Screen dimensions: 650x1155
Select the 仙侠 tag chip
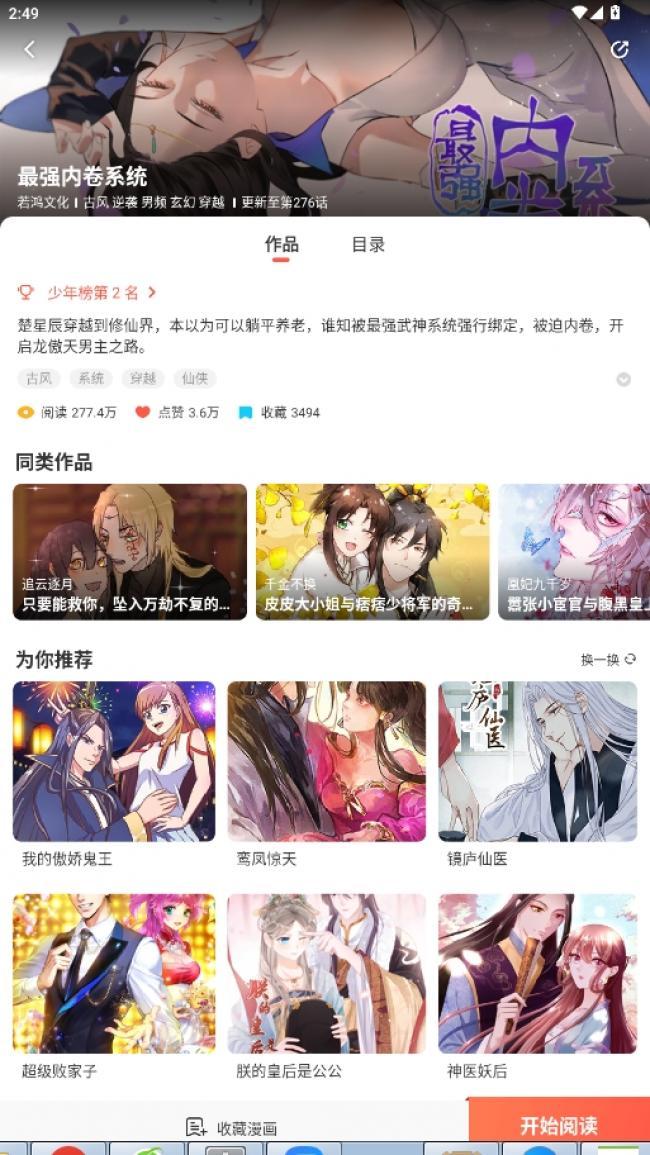tap(194, 379)
